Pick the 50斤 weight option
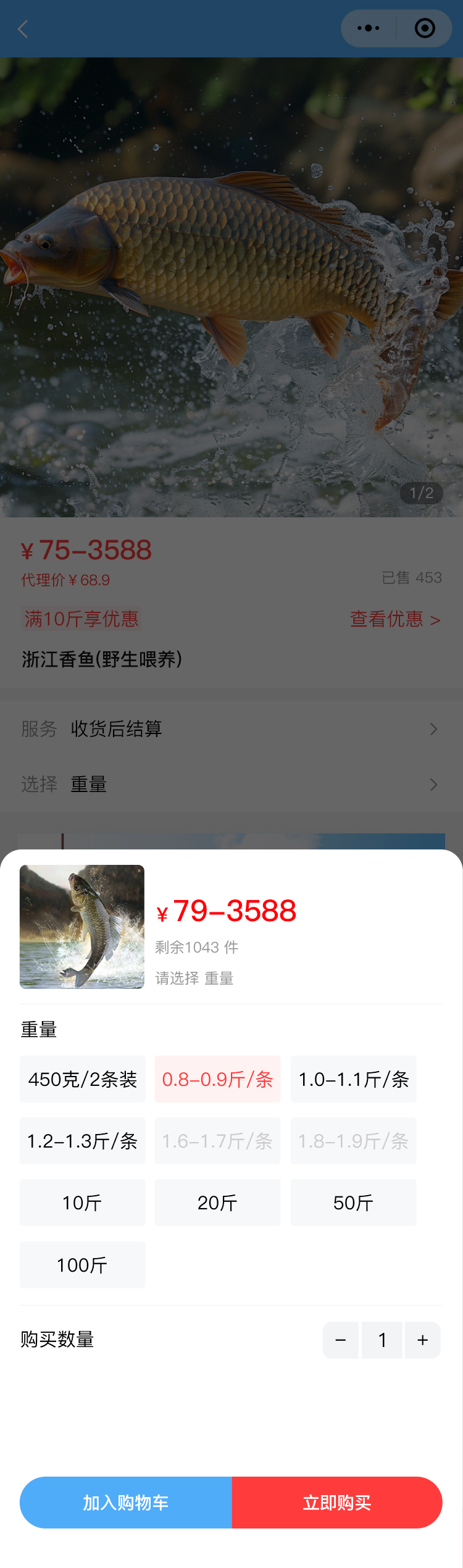The image size is (463, 1568). tap(353, 1203)
